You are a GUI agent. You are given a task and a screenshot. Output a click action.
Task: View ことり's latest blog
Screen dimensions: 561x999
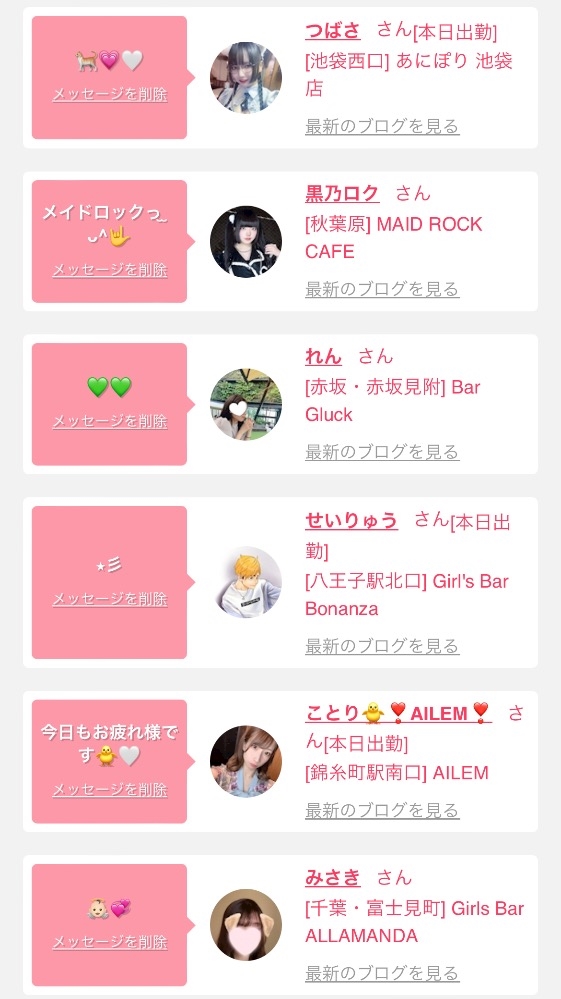(x=382, y=810)
